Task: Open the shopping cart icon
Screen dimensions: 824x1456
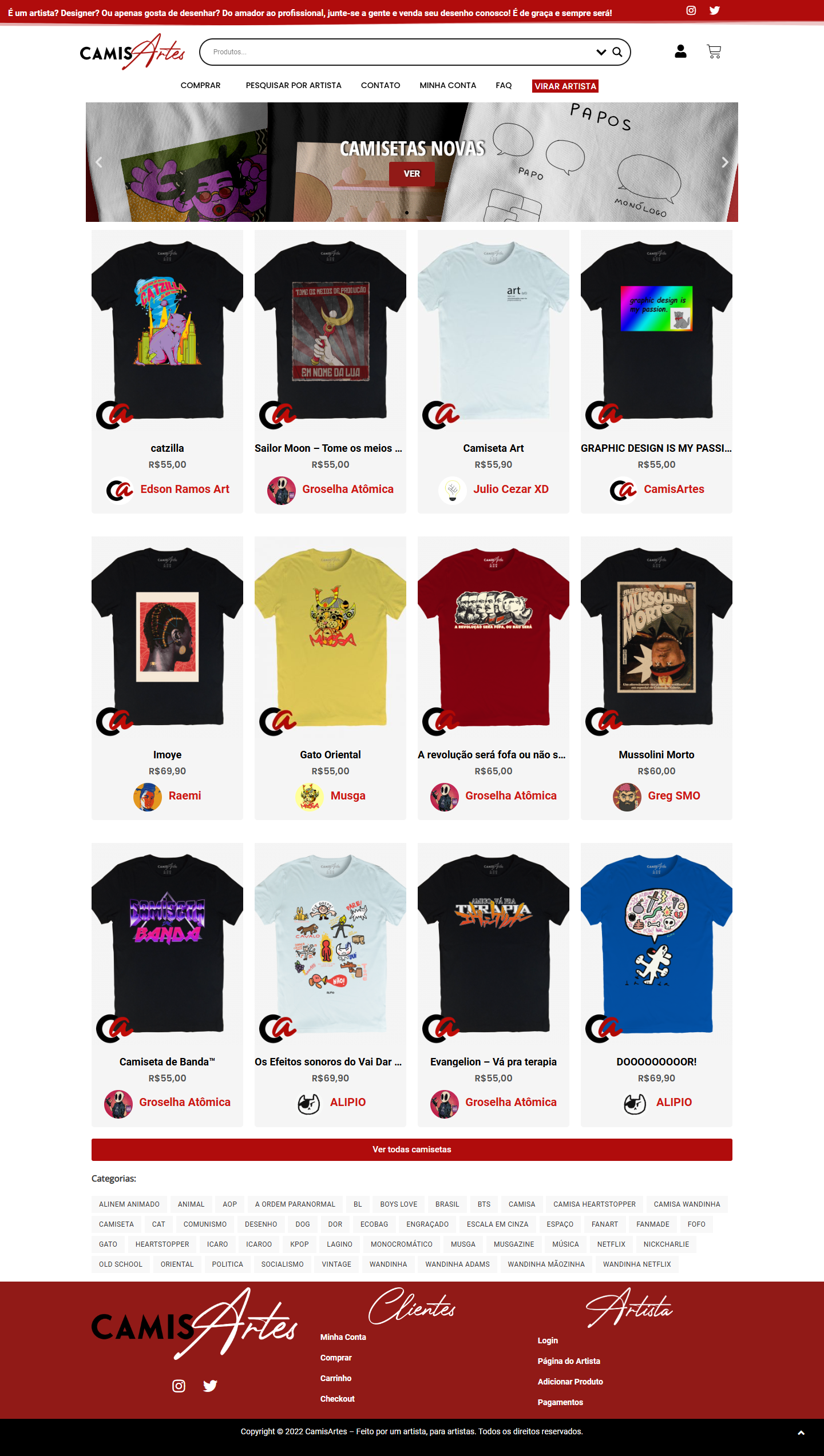Action: tap(714, 52)
